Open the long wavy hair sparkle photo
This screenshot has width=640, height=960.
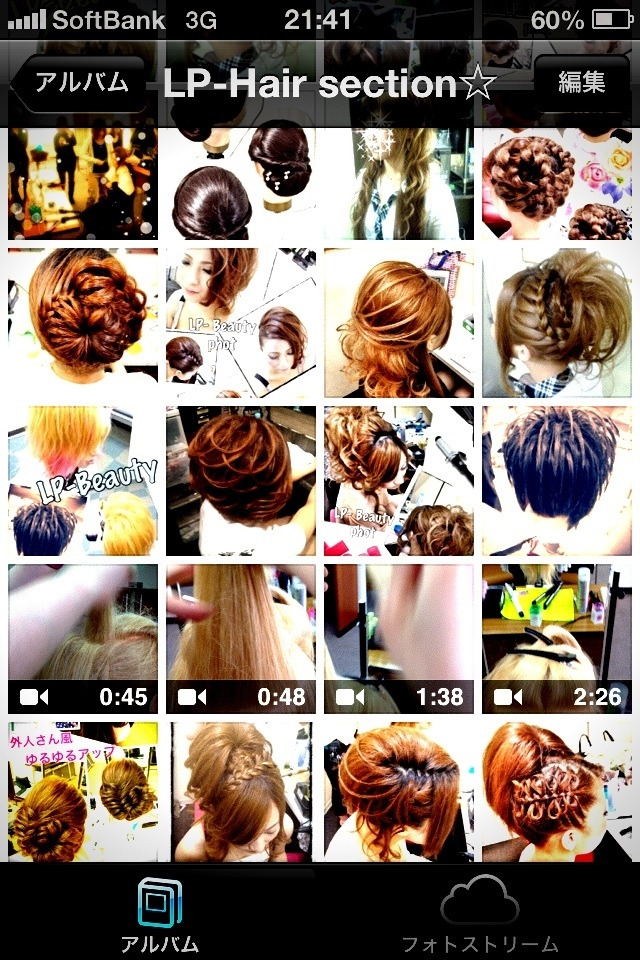[x=399, y=180]
